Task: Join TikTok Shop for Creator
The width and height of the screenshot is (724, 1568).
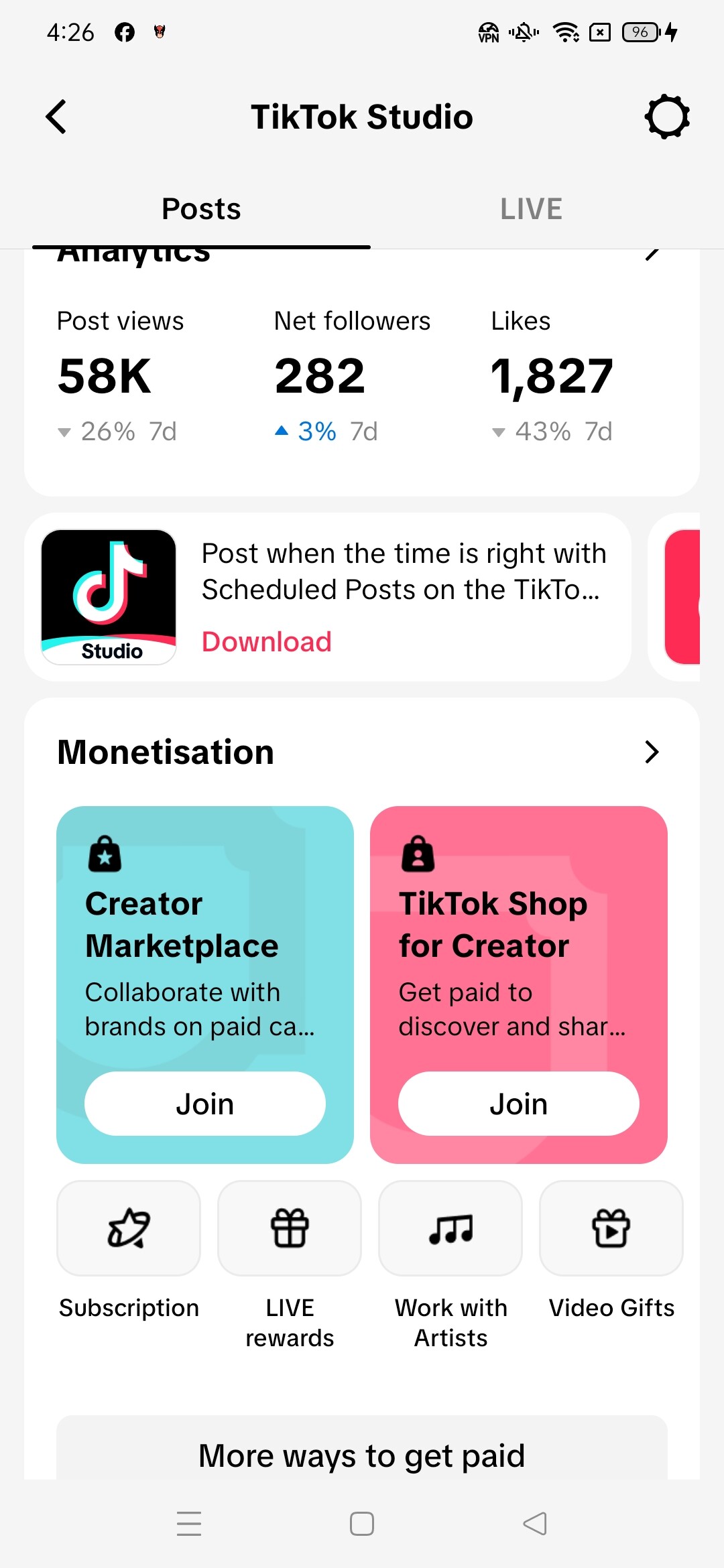Action: pyautogui.click(x=518, y=1104)
